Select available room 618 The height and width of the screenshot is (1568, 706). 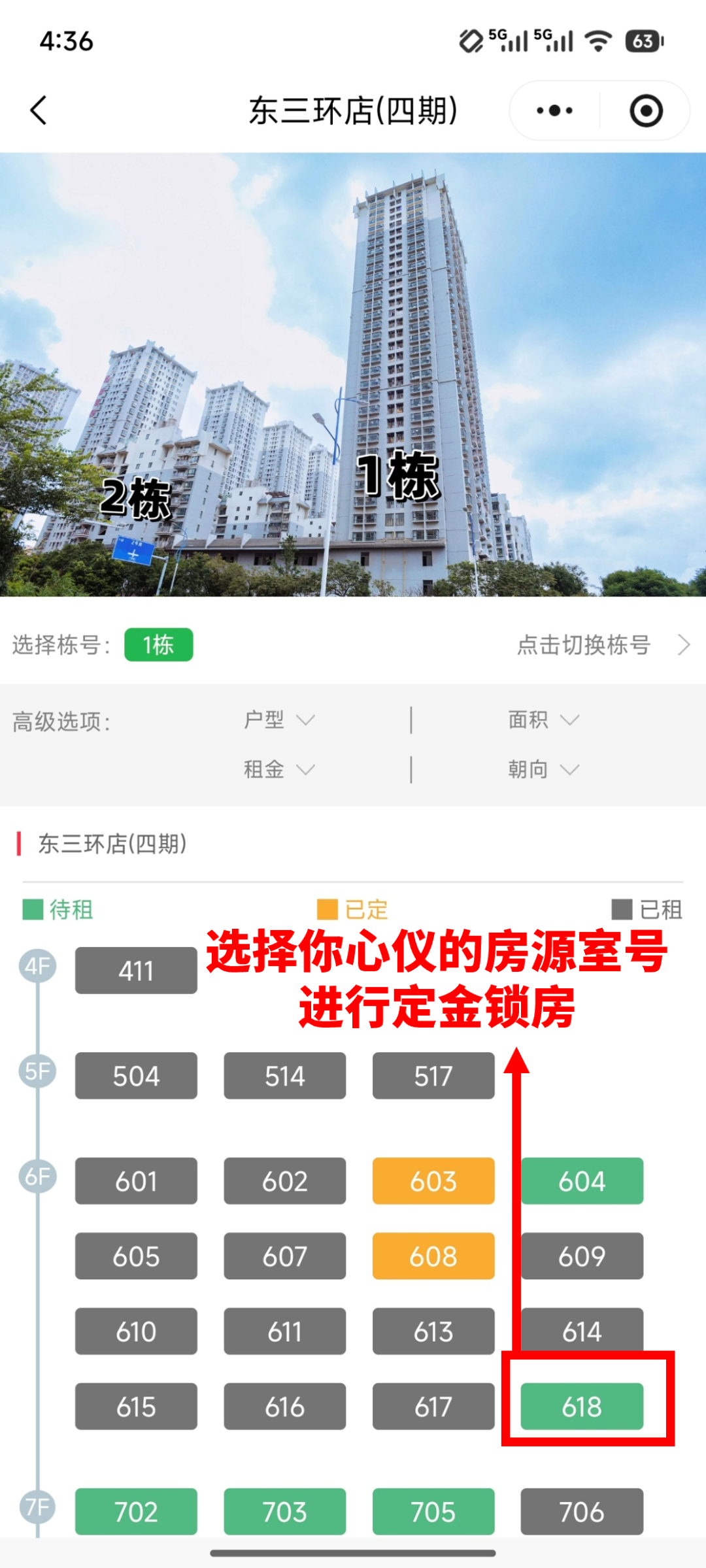click(582, 1407)
